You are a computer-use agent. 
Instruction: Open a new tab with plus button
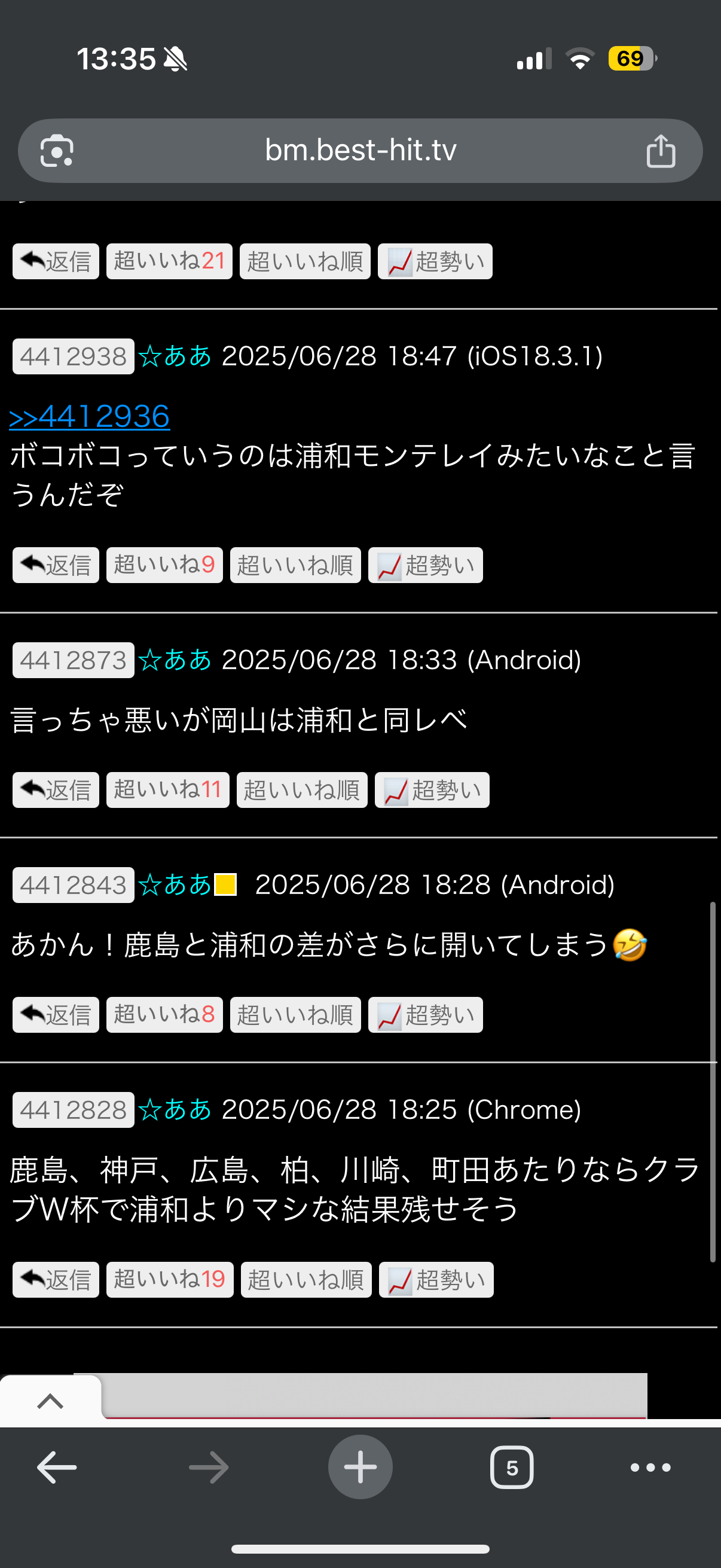point(360,1467)
